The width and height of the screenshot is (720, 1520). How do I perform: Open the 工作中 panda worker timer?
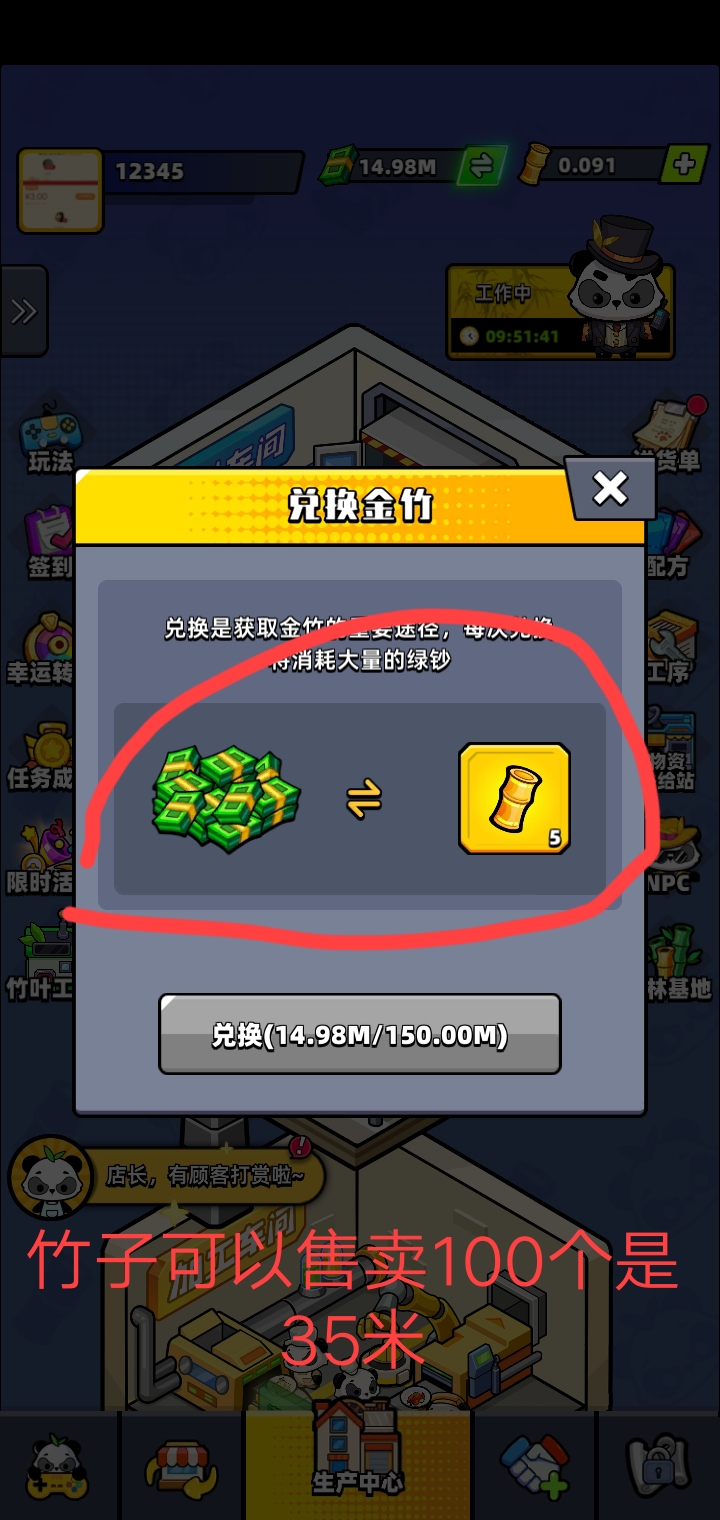(560, 311)
